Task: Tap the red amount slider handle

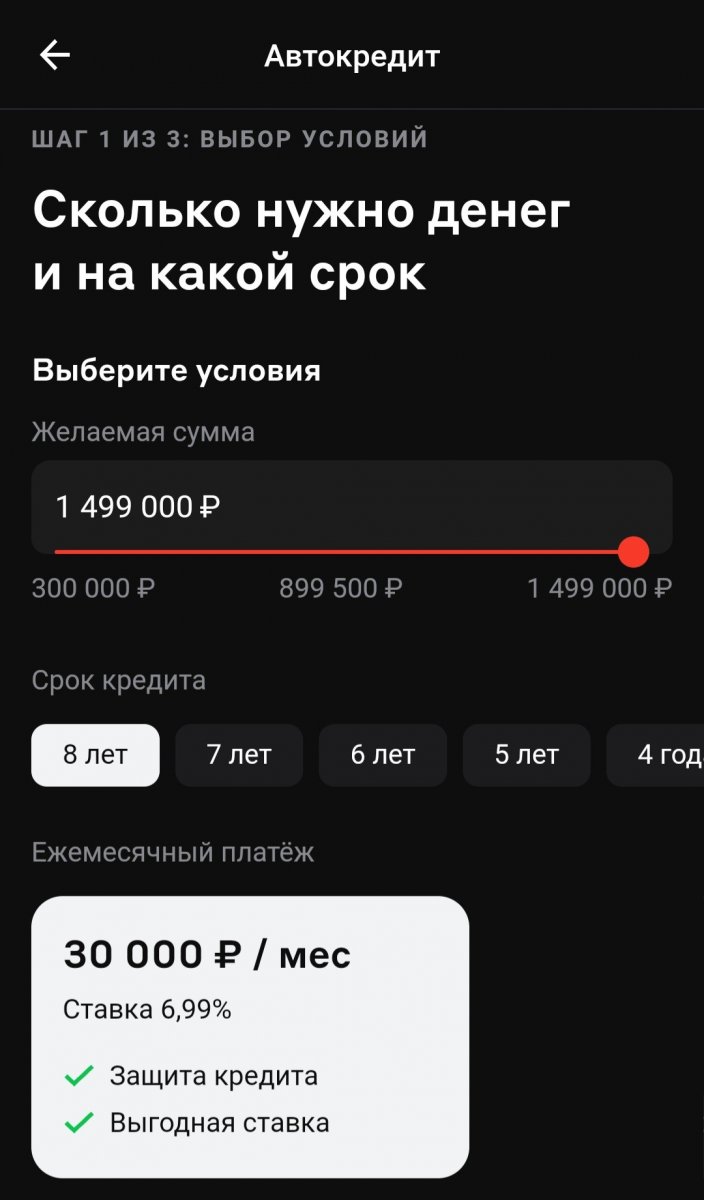Action: [633, 551]
